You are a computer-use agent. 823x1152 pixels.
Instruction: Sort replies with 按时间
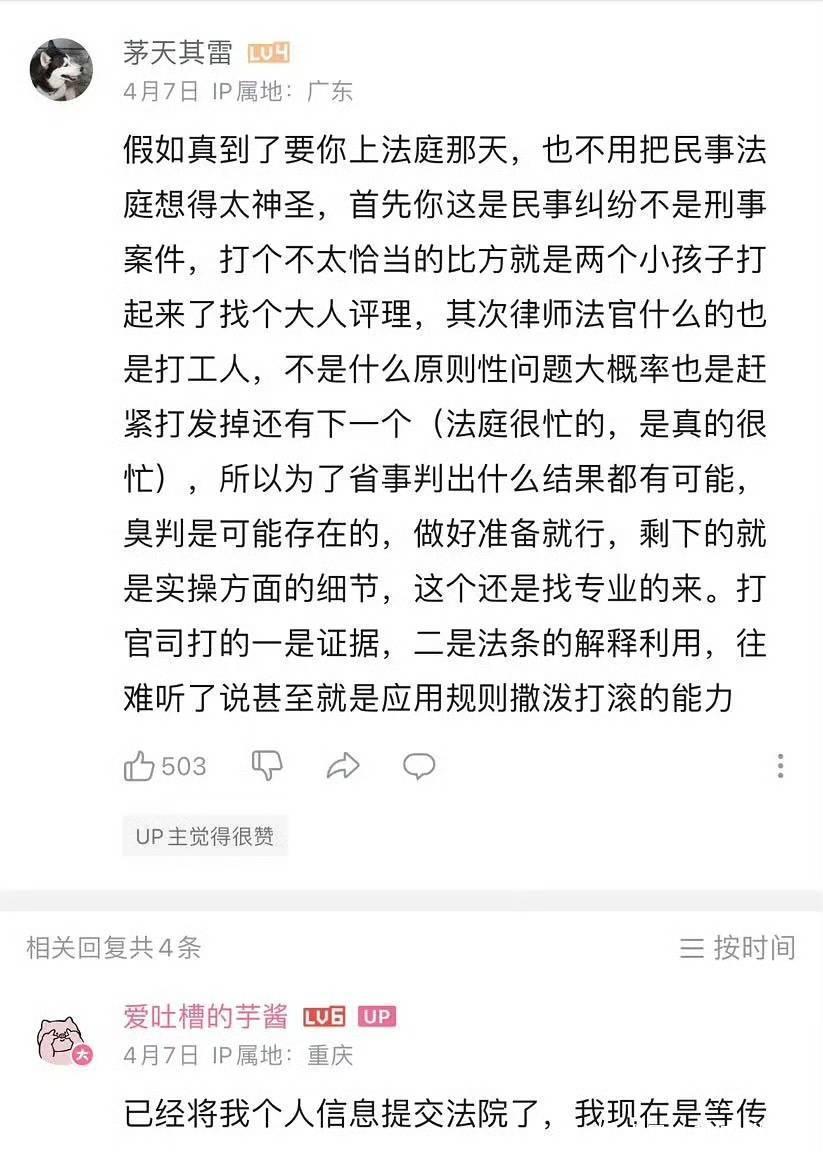[738, 947]
